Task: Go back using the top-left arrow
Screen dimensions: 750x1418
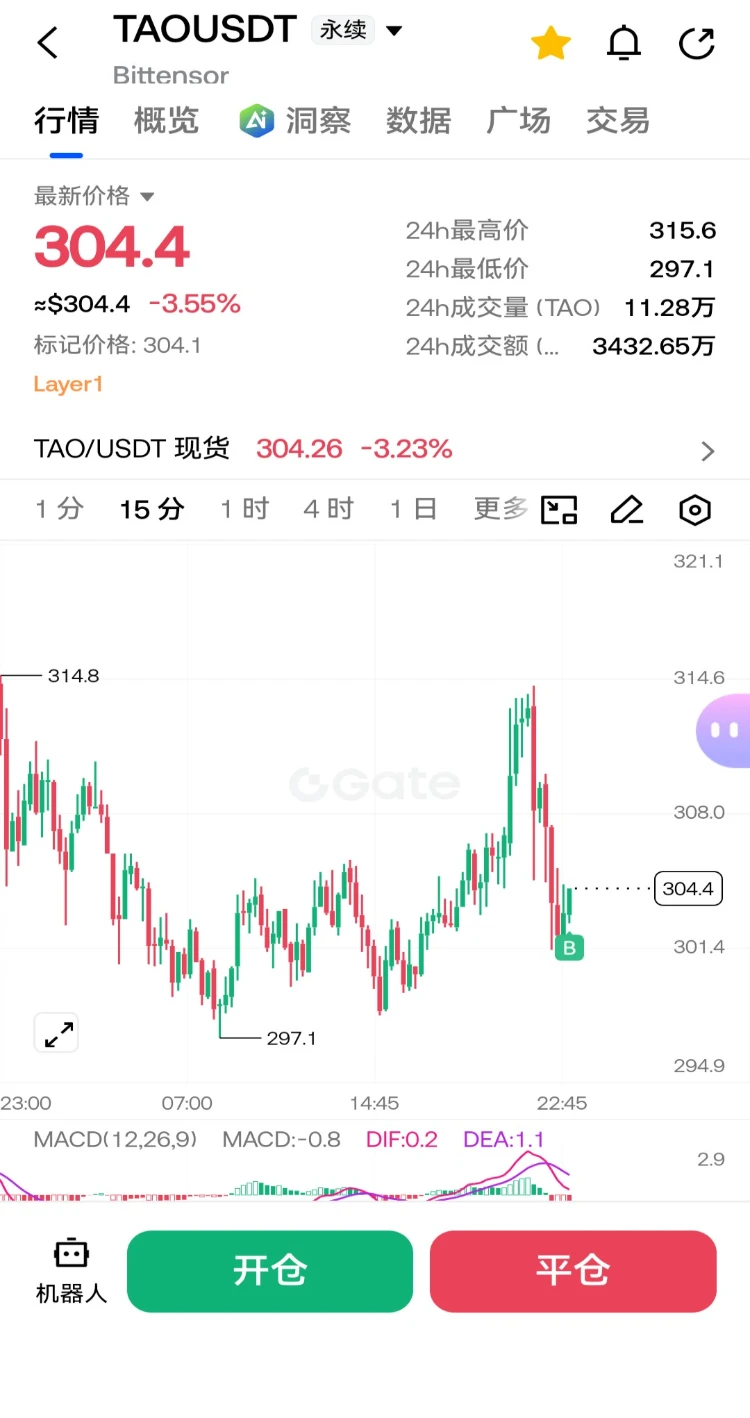Action: tap(48, 43)
